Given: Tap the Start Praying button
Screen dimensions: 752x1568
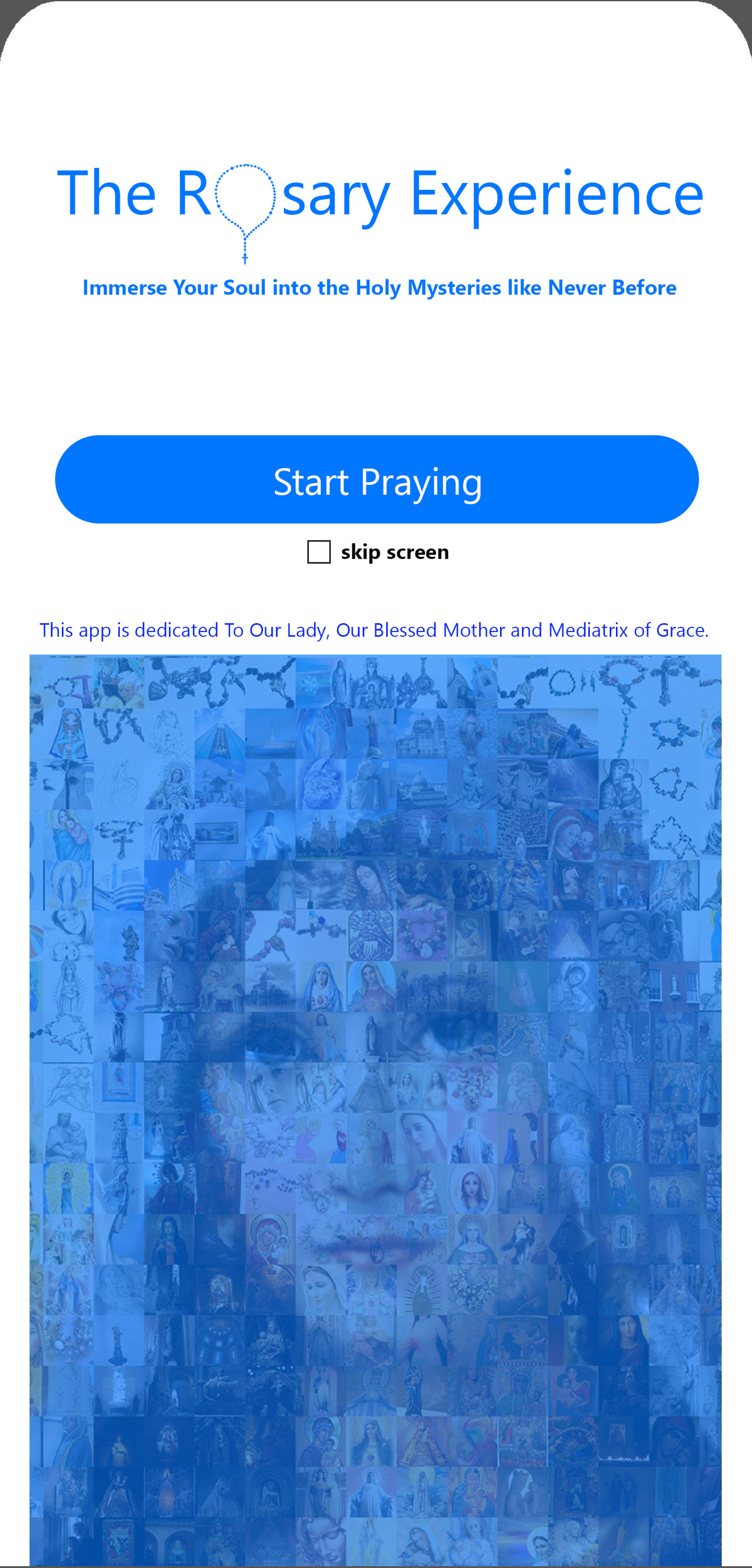Looking at the screenshot, I should (x=377, y=480).
